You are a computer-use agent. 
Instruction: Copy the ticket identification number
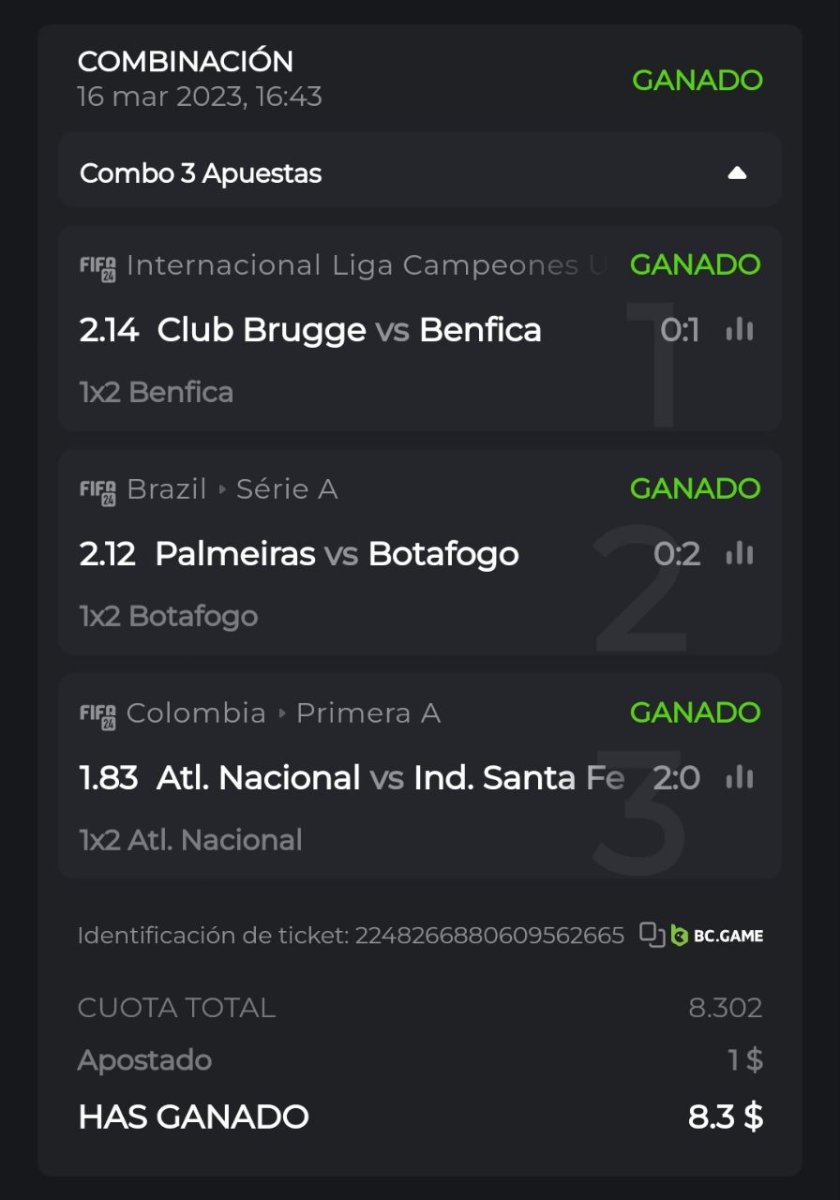(x=652, y=935)
